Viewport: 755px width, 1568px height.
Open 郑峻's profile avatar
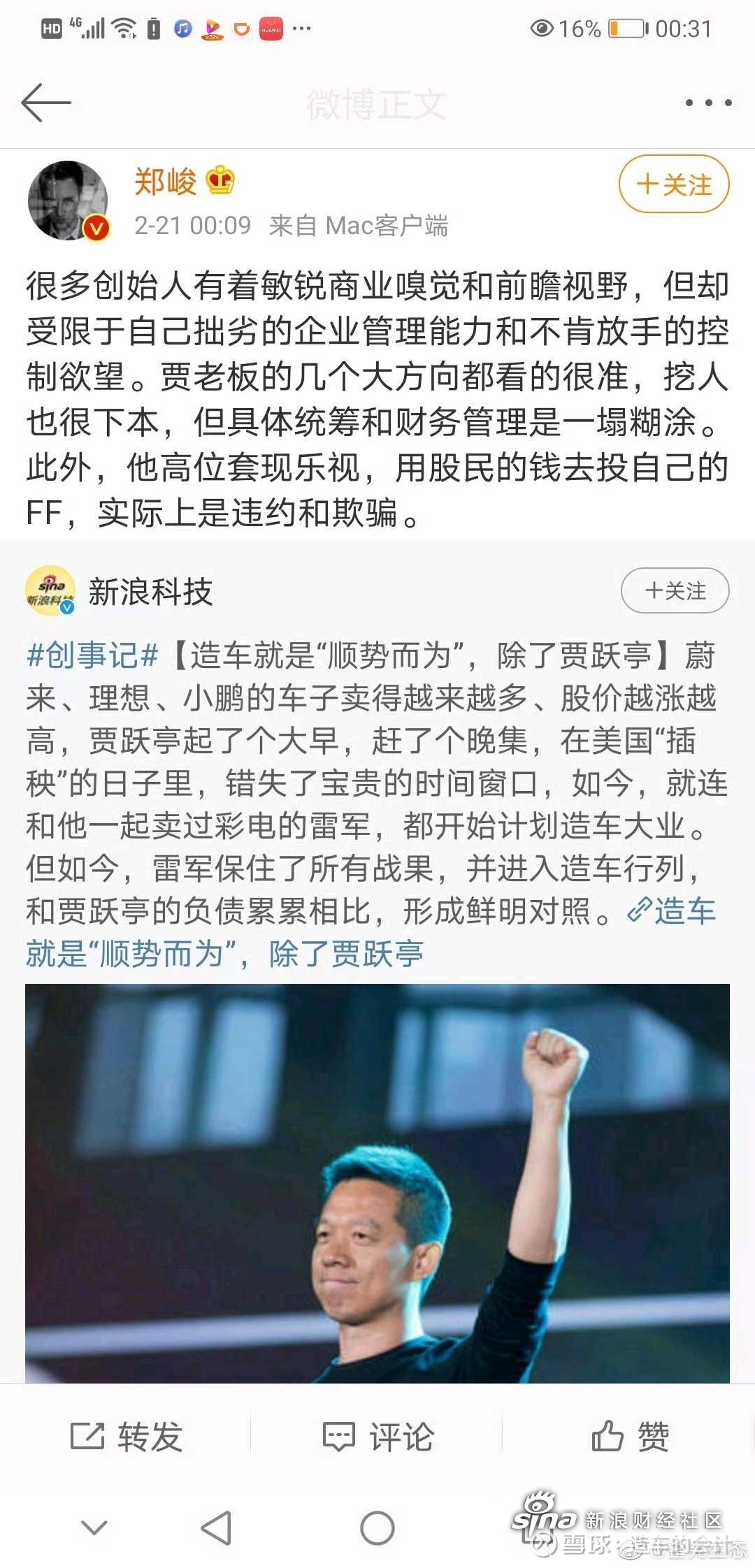[68, 200]
